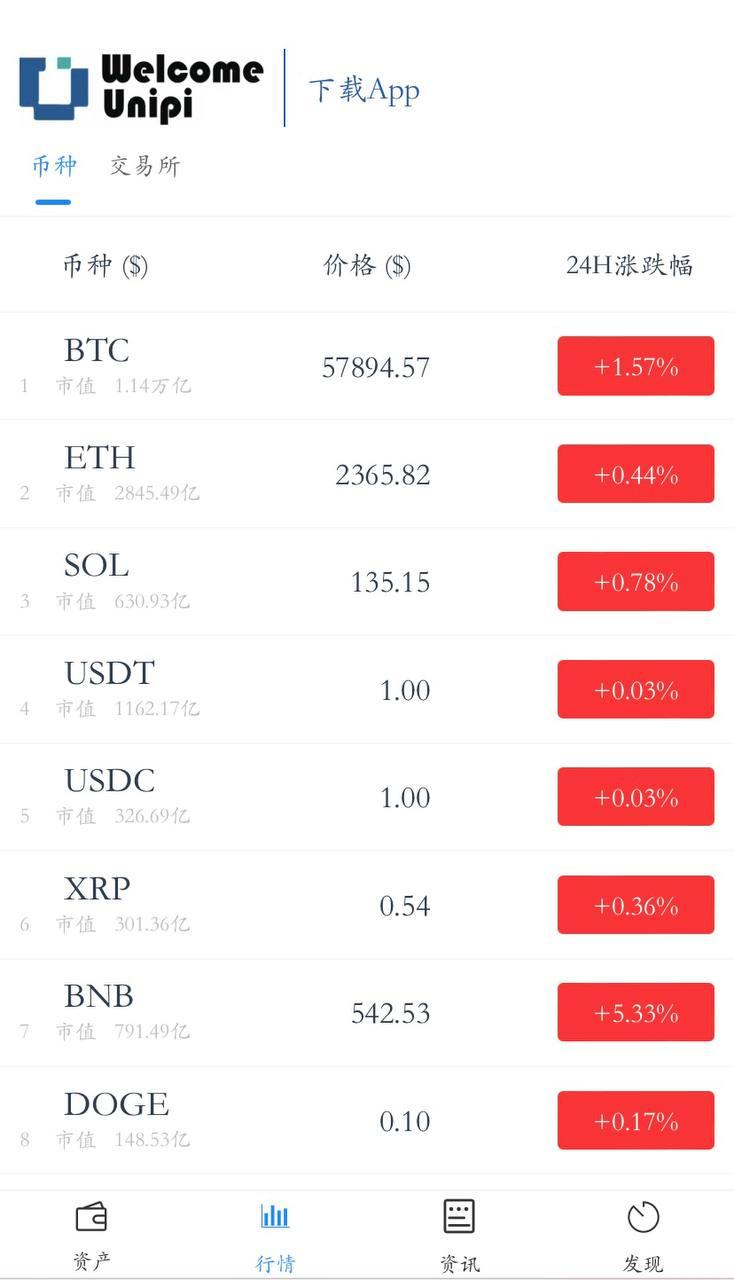View XRP coin details

tap(367, 905)
